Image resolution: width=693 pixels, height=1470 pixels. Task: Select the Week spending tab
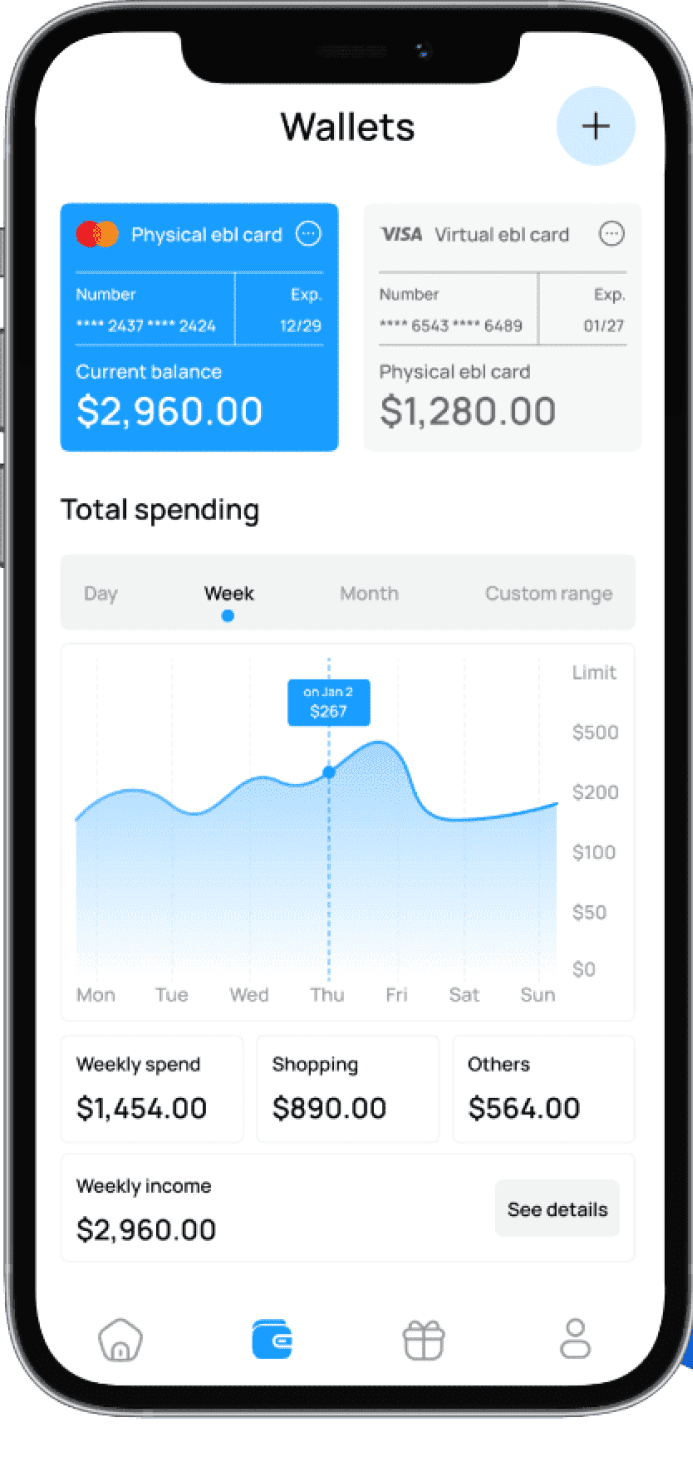pos(229,593)
